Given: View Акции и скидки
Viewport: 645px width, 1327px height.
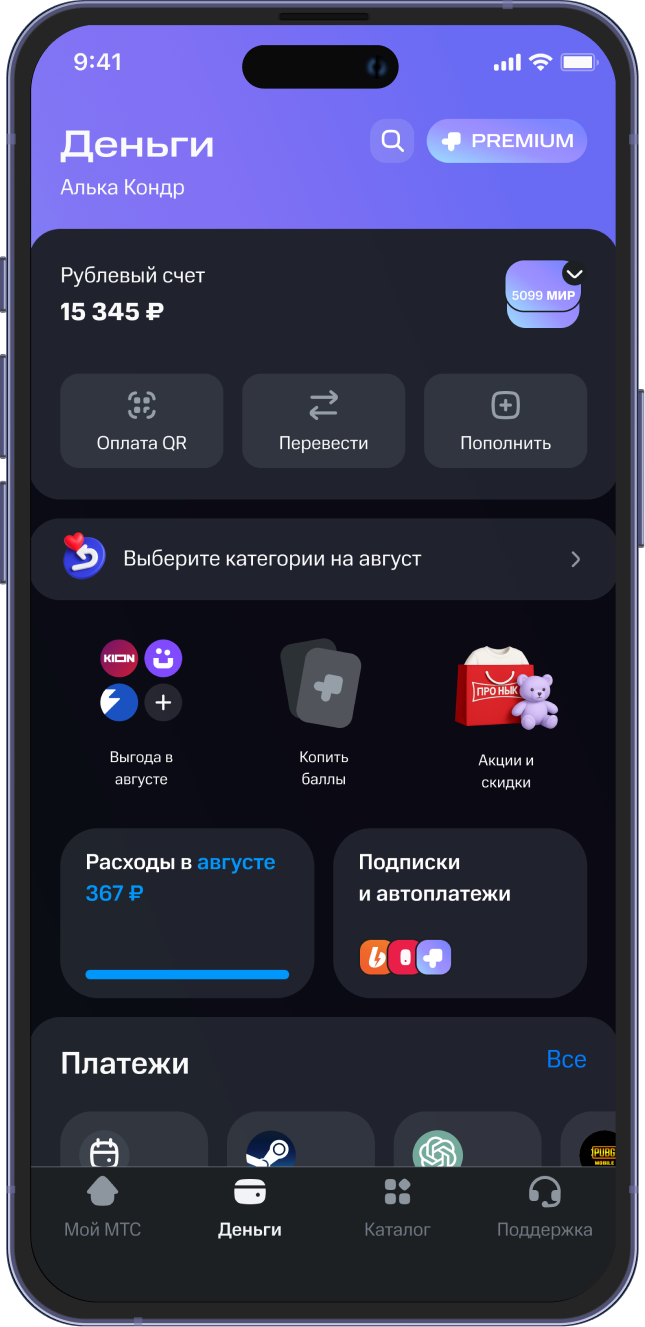Looking at the screenshot, I should 506,715.
